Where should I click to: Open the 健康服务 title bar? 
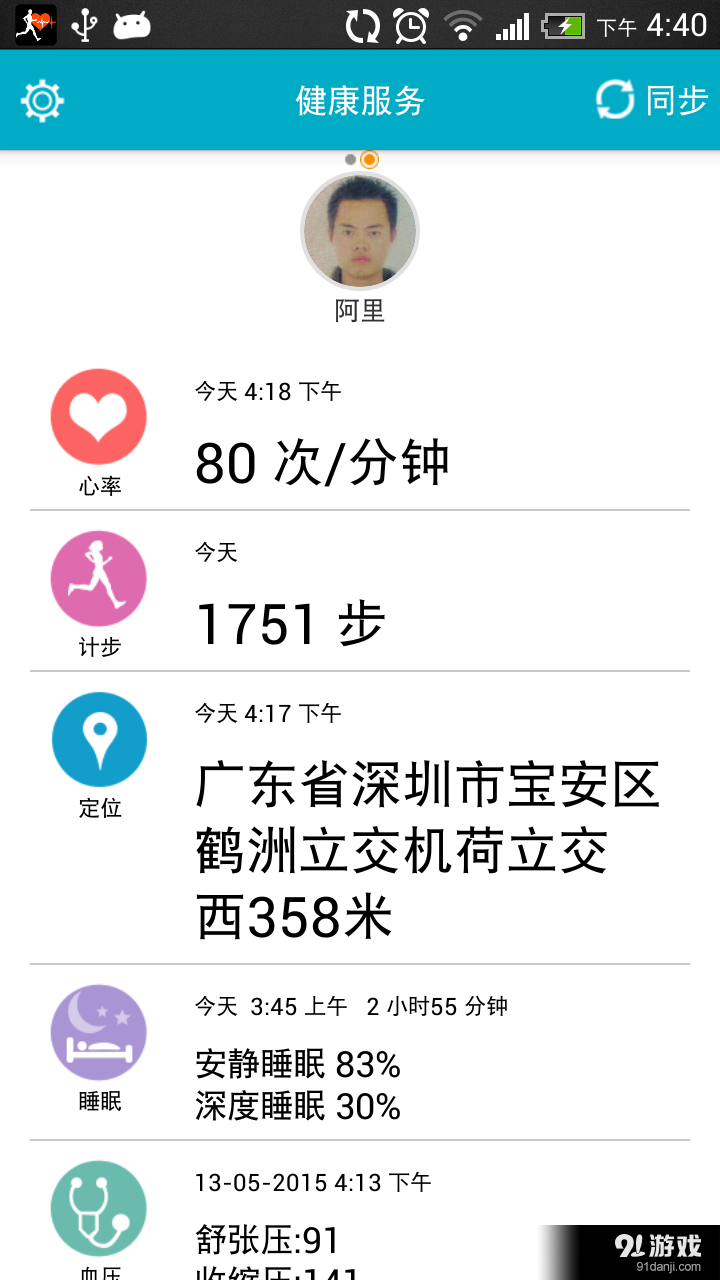pyautogui.click(x=360, y=101)
